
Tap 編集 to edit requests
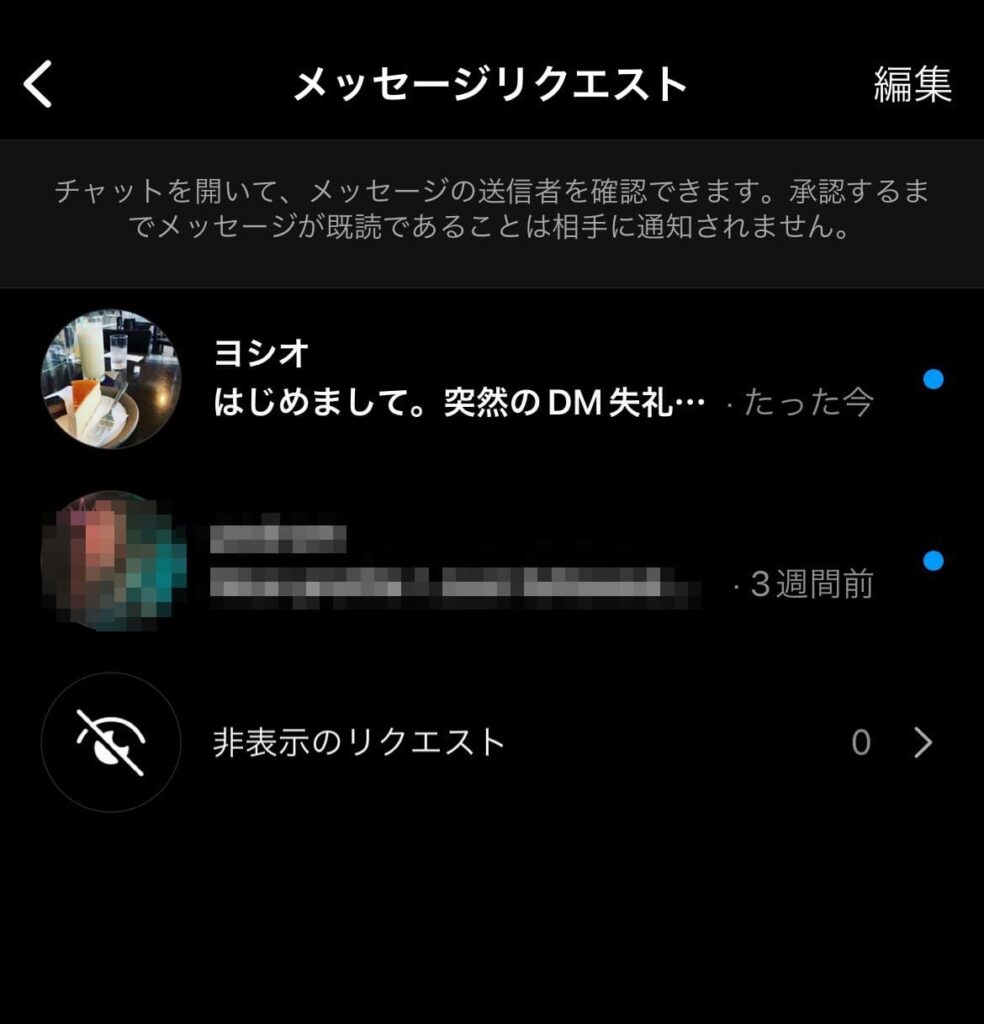[x=911, y=85]
